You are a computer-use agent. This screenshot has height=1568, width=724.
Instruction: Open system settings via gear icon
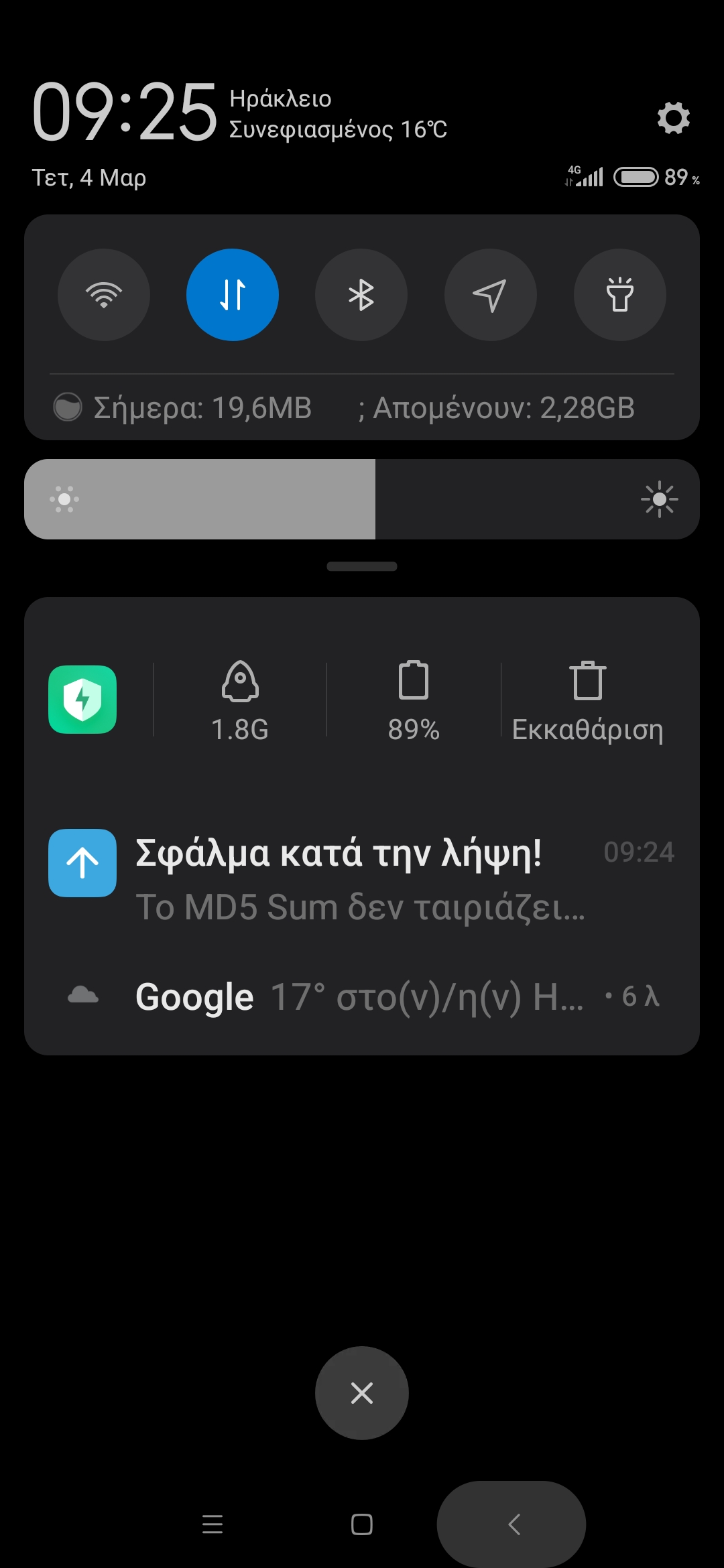[673, 119]
